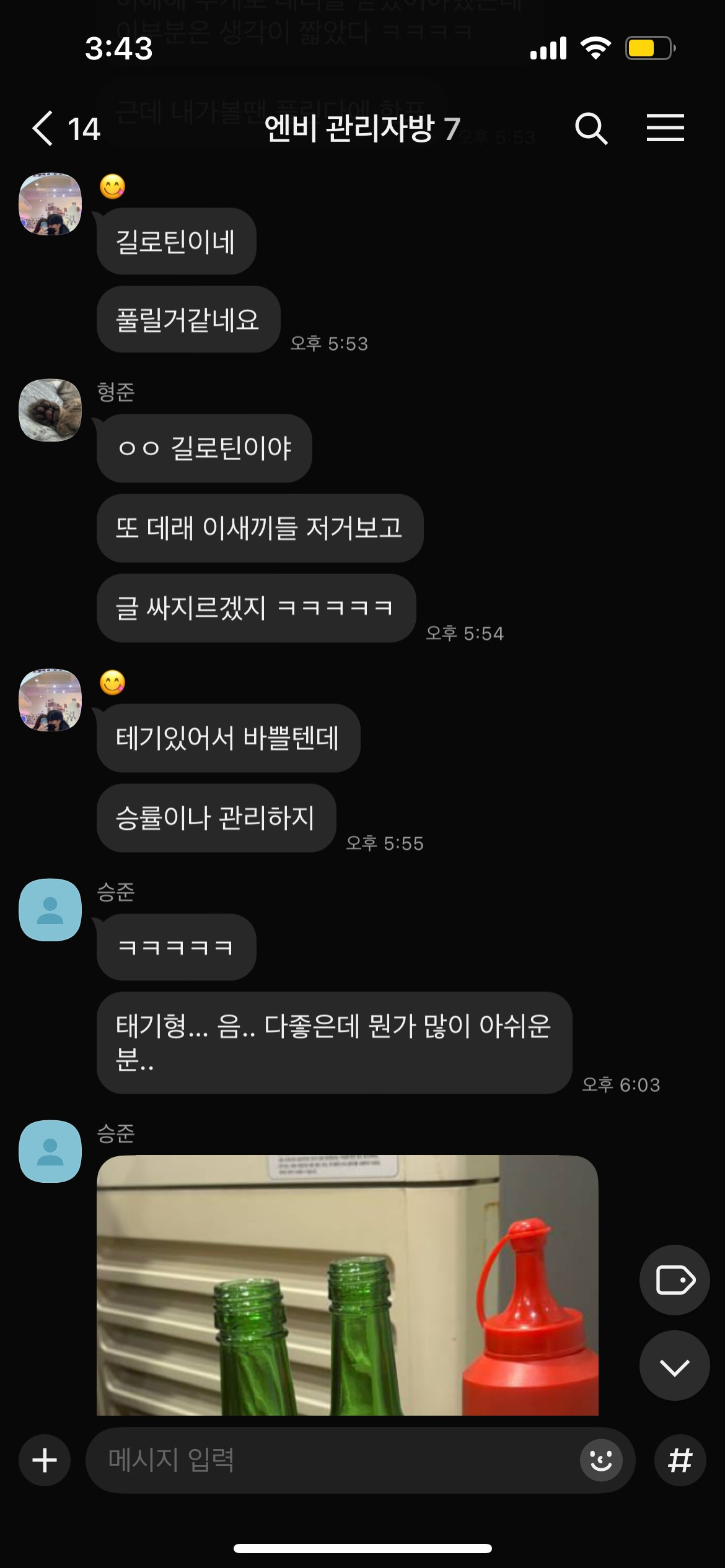Open the plus attachment menu
Screen dimensions: 725x1568
click(45, 1460)
